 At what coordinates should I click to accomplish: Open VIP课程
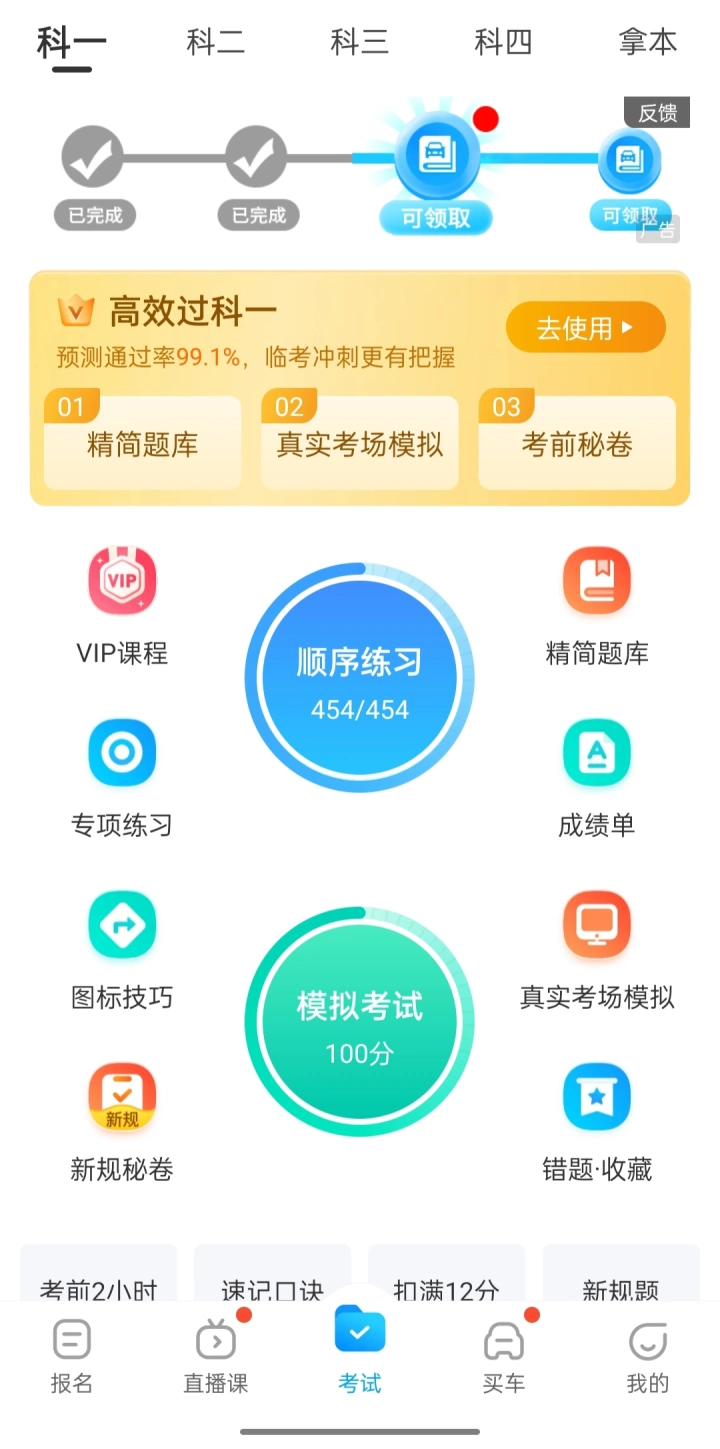pos(122,607)
